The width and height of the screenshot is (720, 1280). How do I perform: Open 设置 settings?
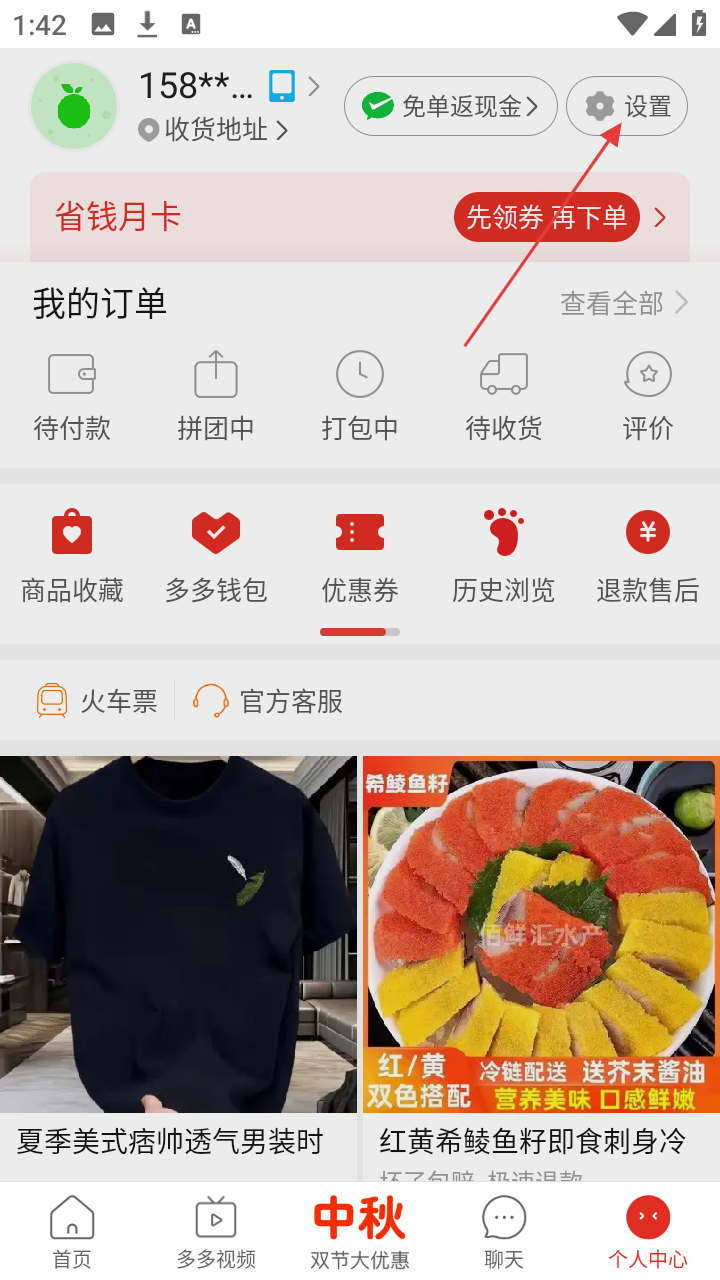[x=627, y=106]
